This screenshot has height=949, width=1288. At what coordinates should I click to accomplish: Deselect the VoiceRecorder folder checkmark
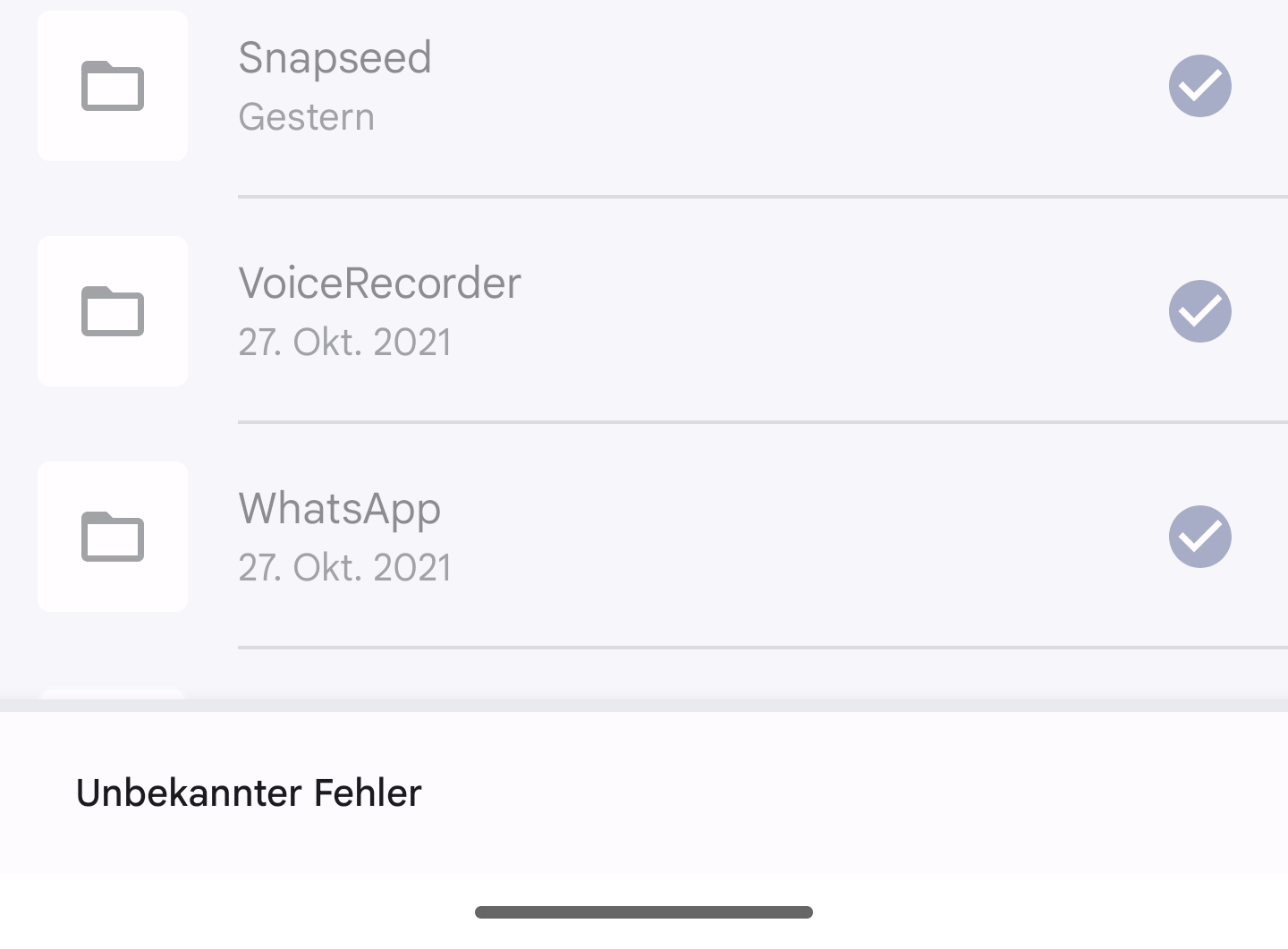point(1199,311)
